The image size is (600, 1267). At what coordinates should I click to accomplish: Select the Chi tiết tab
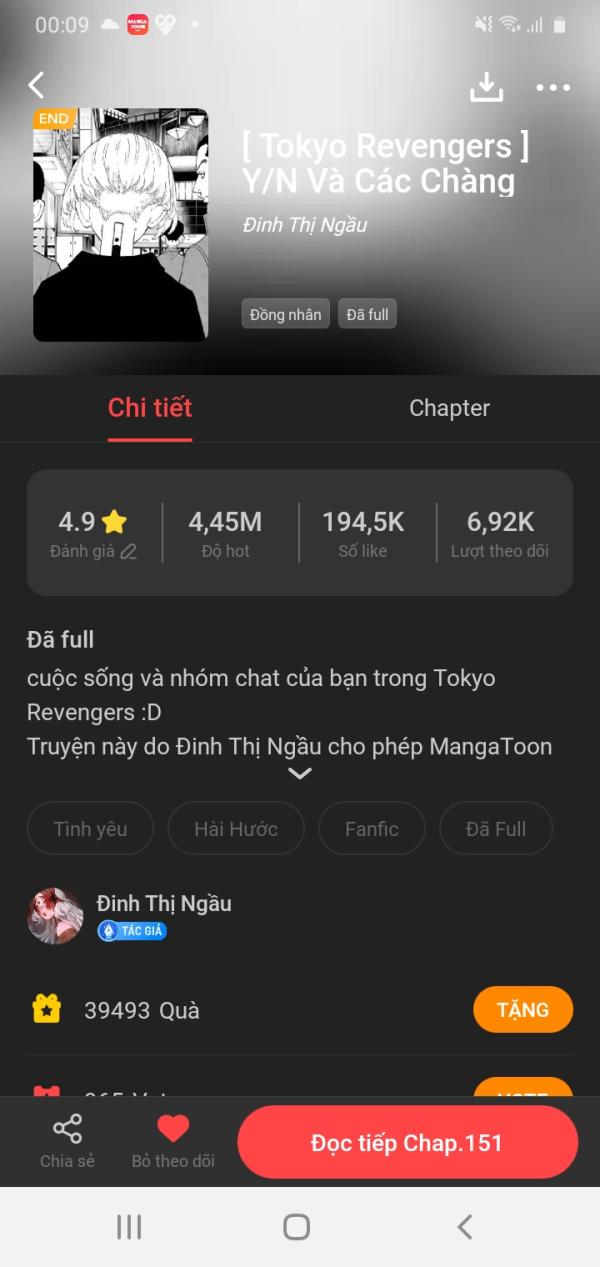tap(150, 408)
